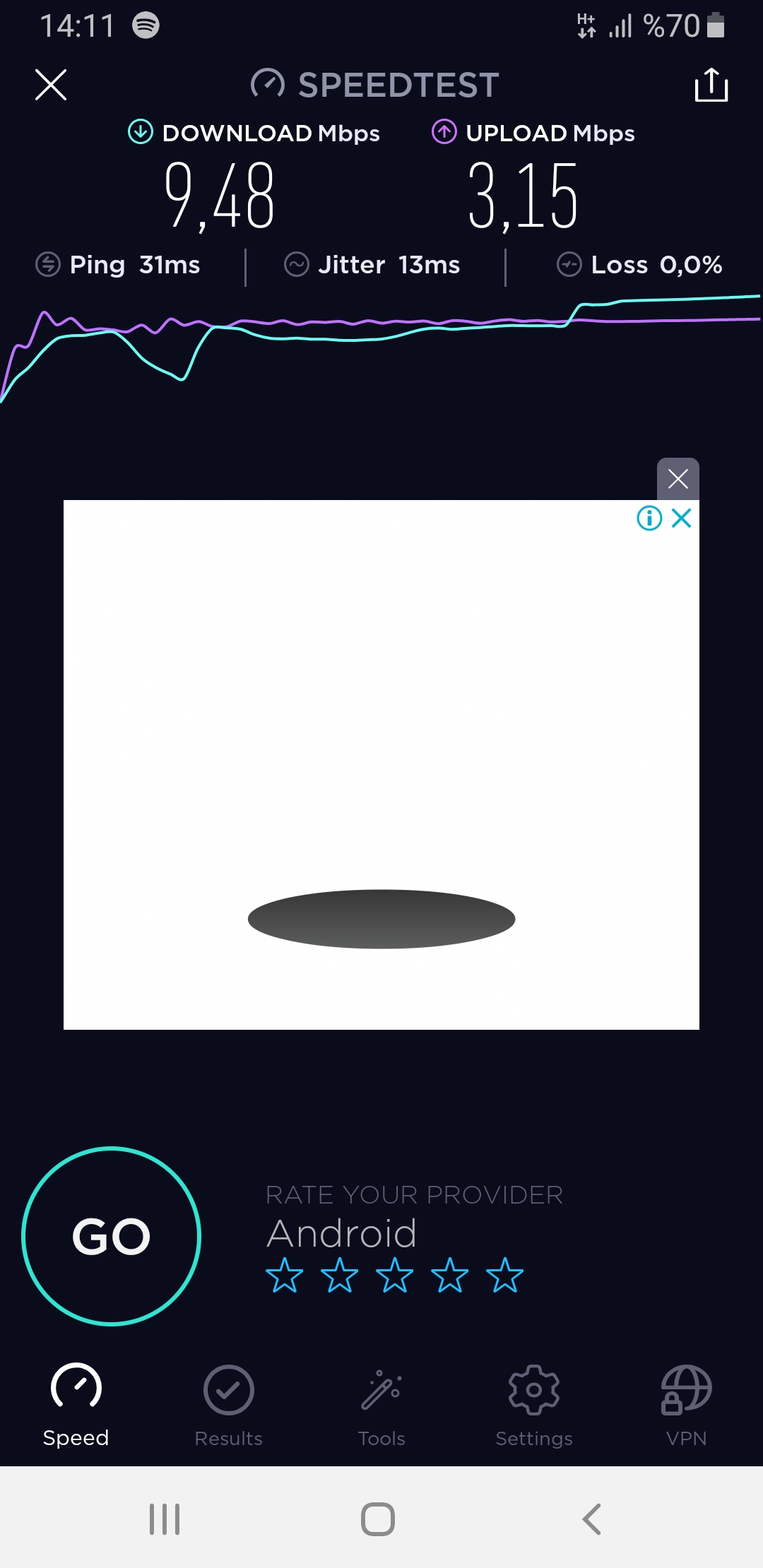Select the third rating star
This screenshot has height=1568, width=763.
(x=394, y=1276)
